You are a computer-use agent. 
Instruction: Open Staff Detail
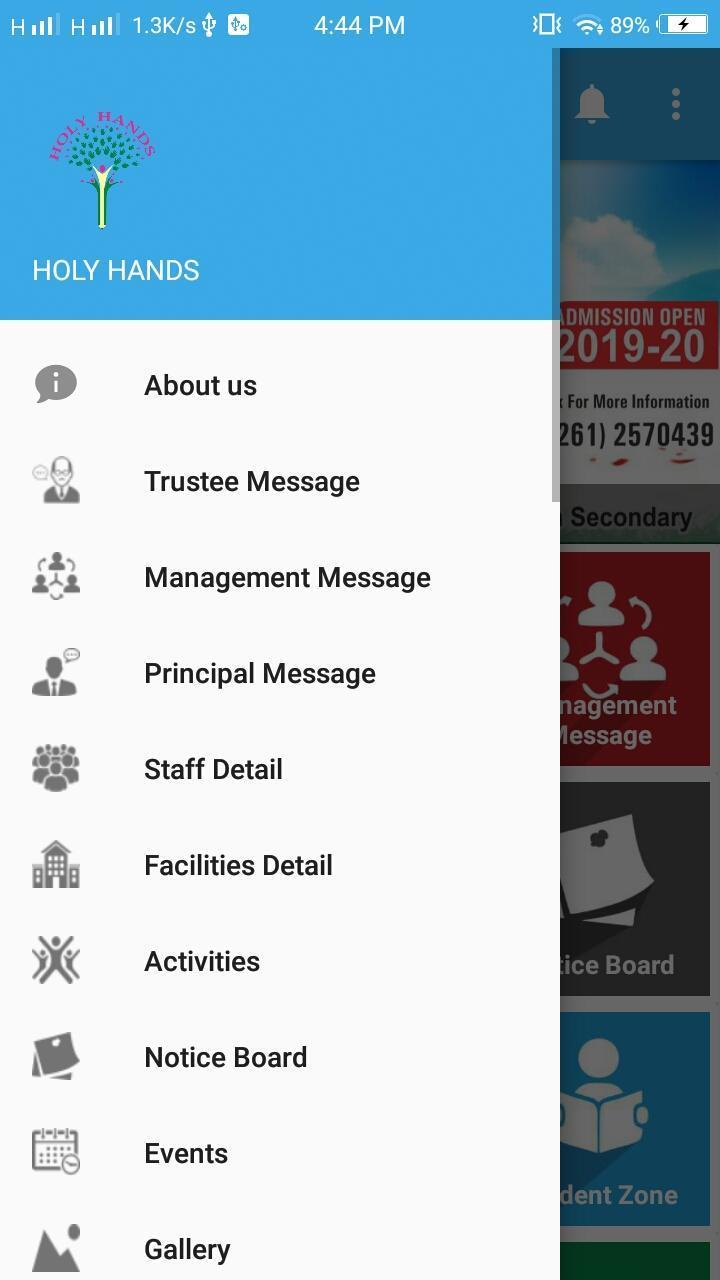pos(213,769)
